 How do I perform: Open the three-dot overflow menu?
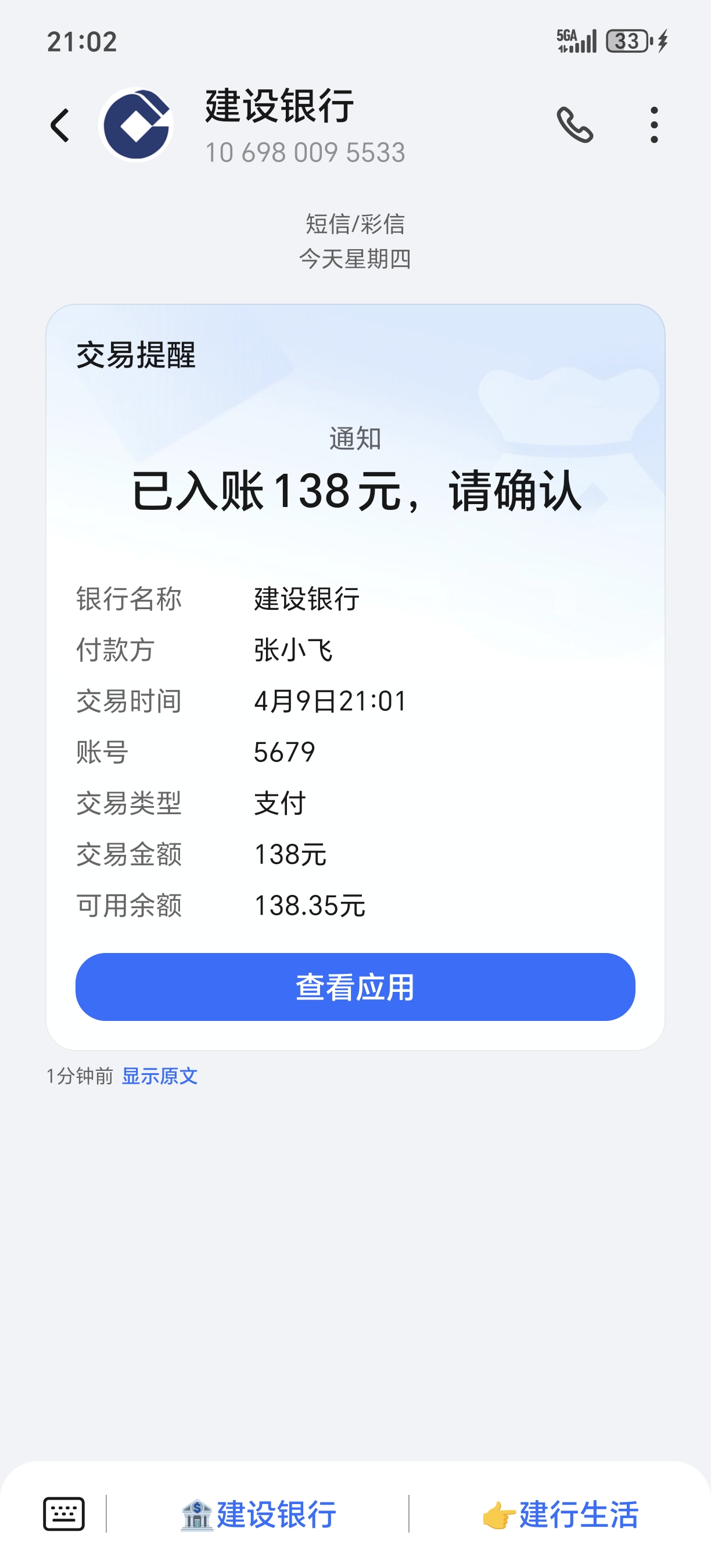tap(653, 124)
